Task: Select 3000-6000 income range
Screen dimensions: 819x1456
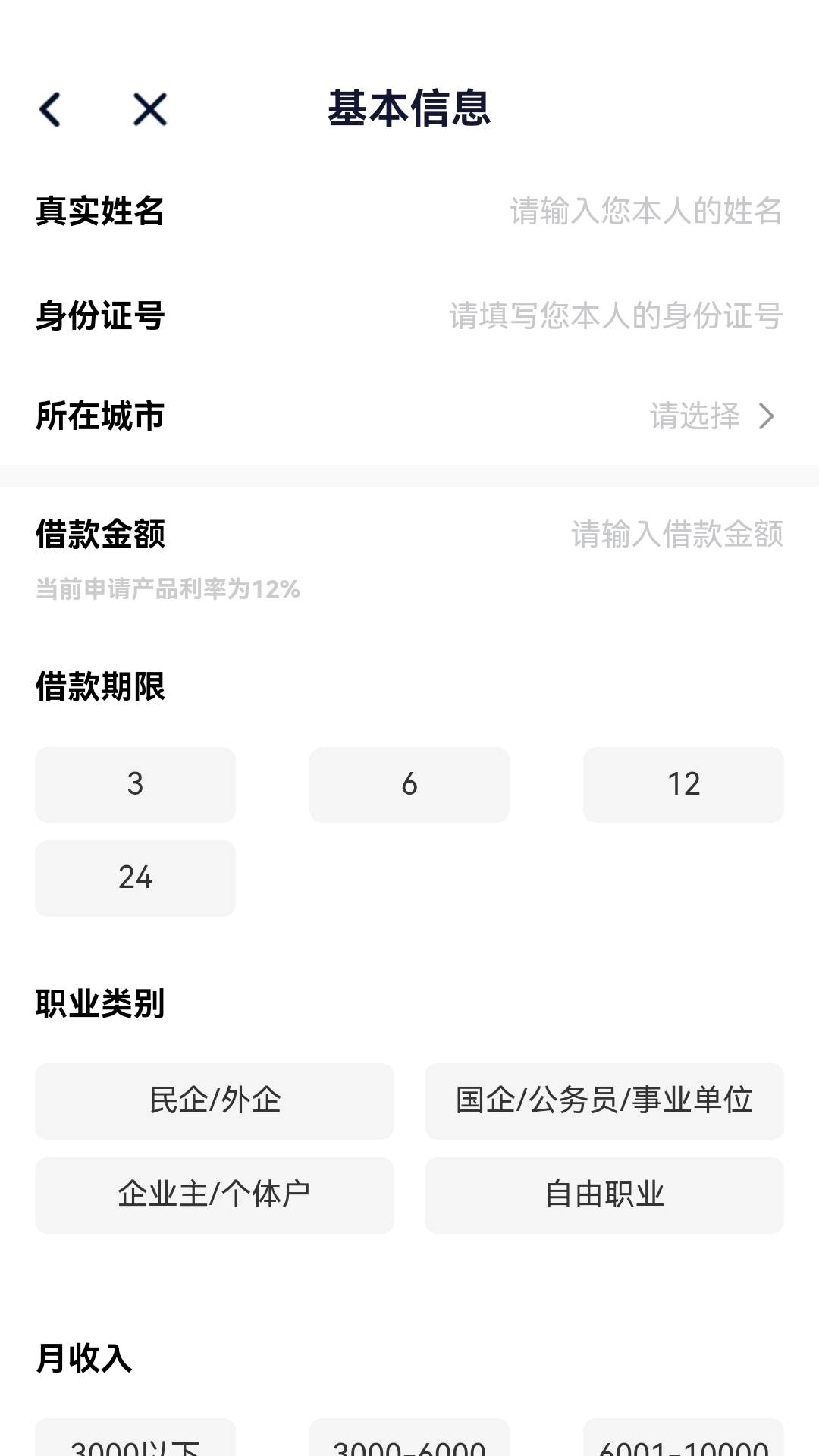Action: point(409,1441)
